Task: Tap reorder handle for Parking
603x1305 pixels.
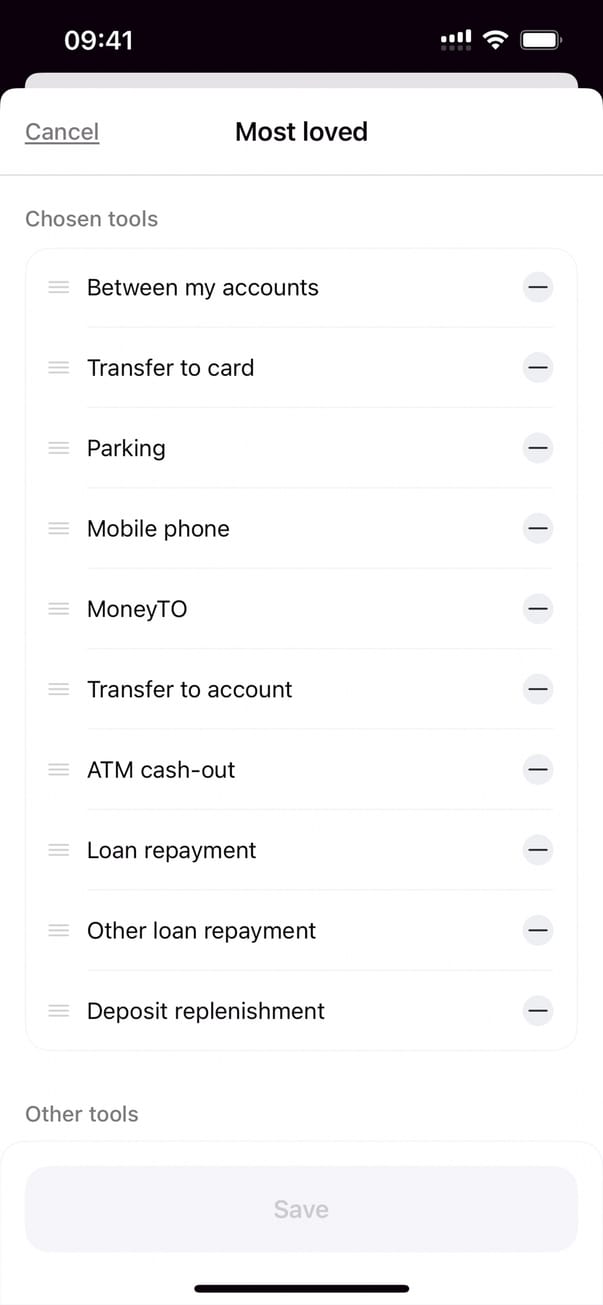Action: coord(59,448)
